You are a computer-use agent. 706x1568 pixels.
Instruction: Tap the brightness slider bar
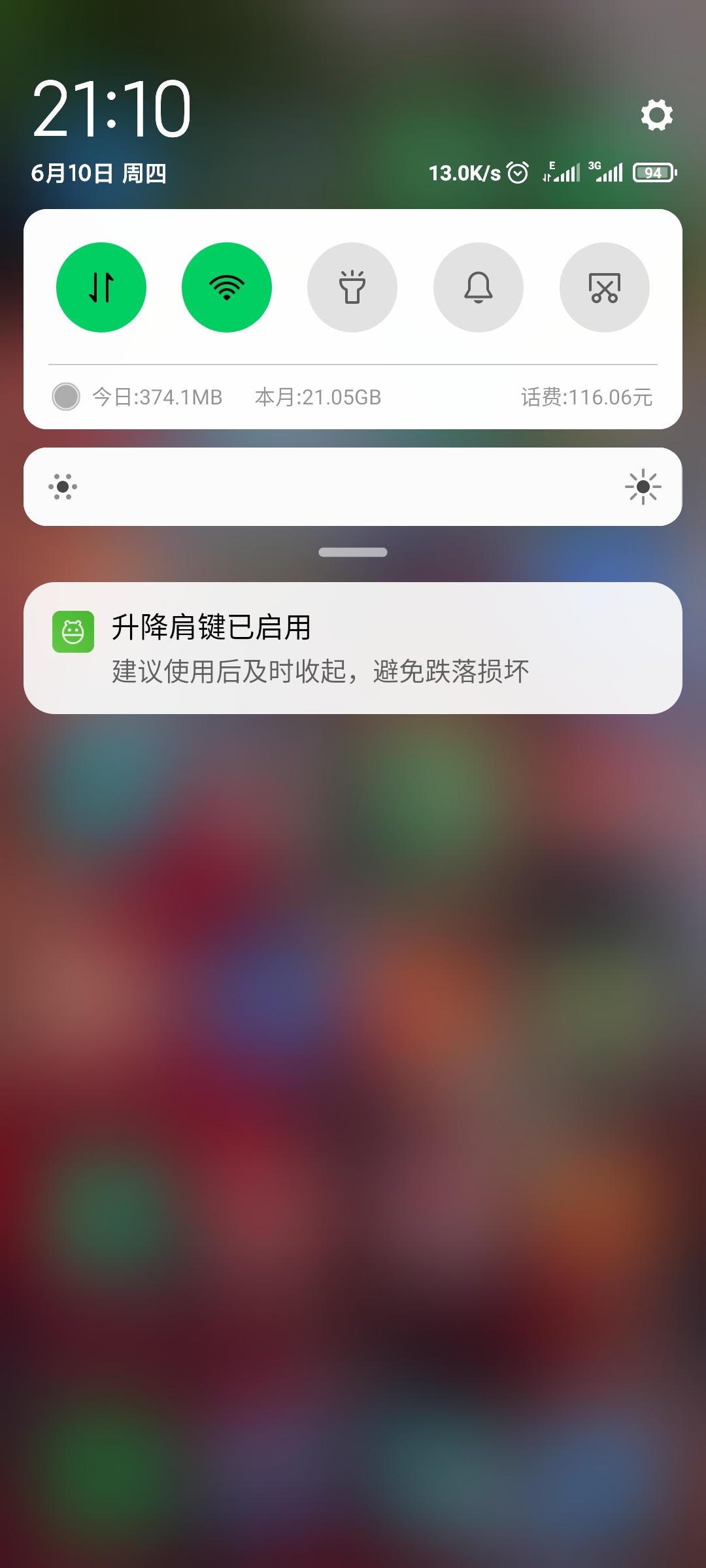[x=353, y=487]
